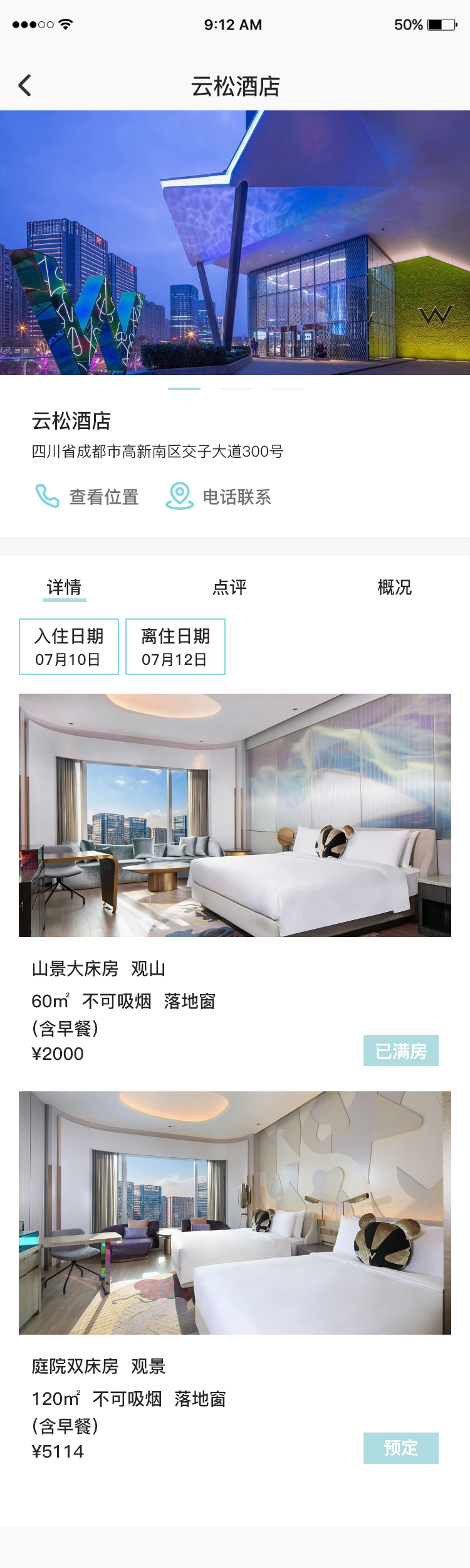
Task: Book 庭院双床房 with 预定 button
Action: point(400,1448)
